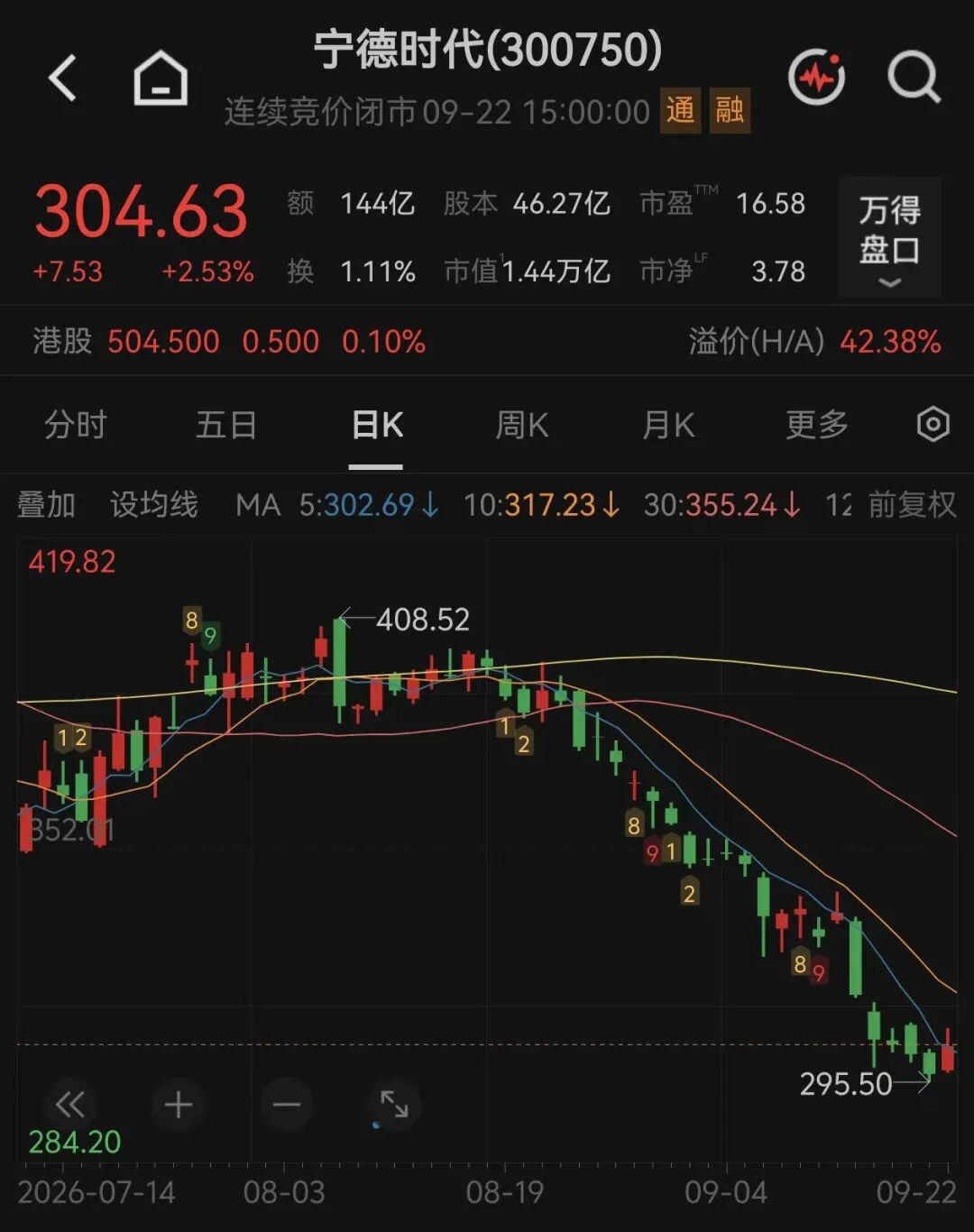Move the chart back with double-left arrows
Image resolution: width=974 pixels, height=1232 pixels.
coord(70,1104)
